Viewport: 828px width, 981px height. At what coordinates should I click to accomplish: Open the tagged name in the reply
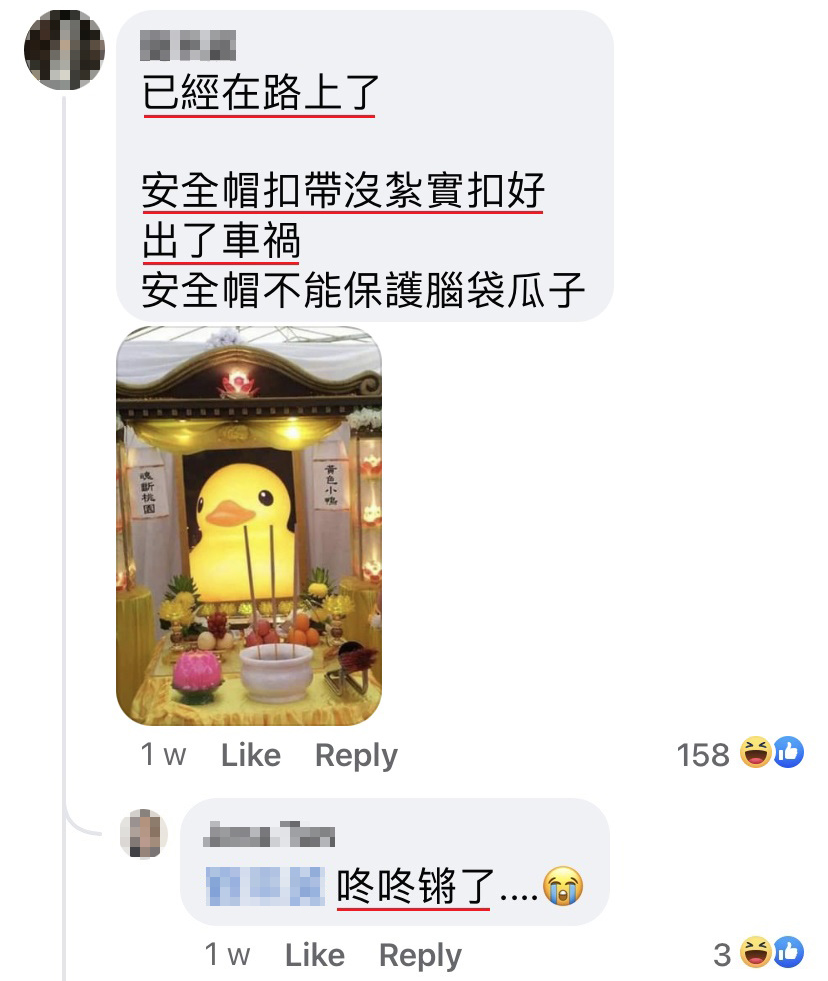click(x=265, y=885)
